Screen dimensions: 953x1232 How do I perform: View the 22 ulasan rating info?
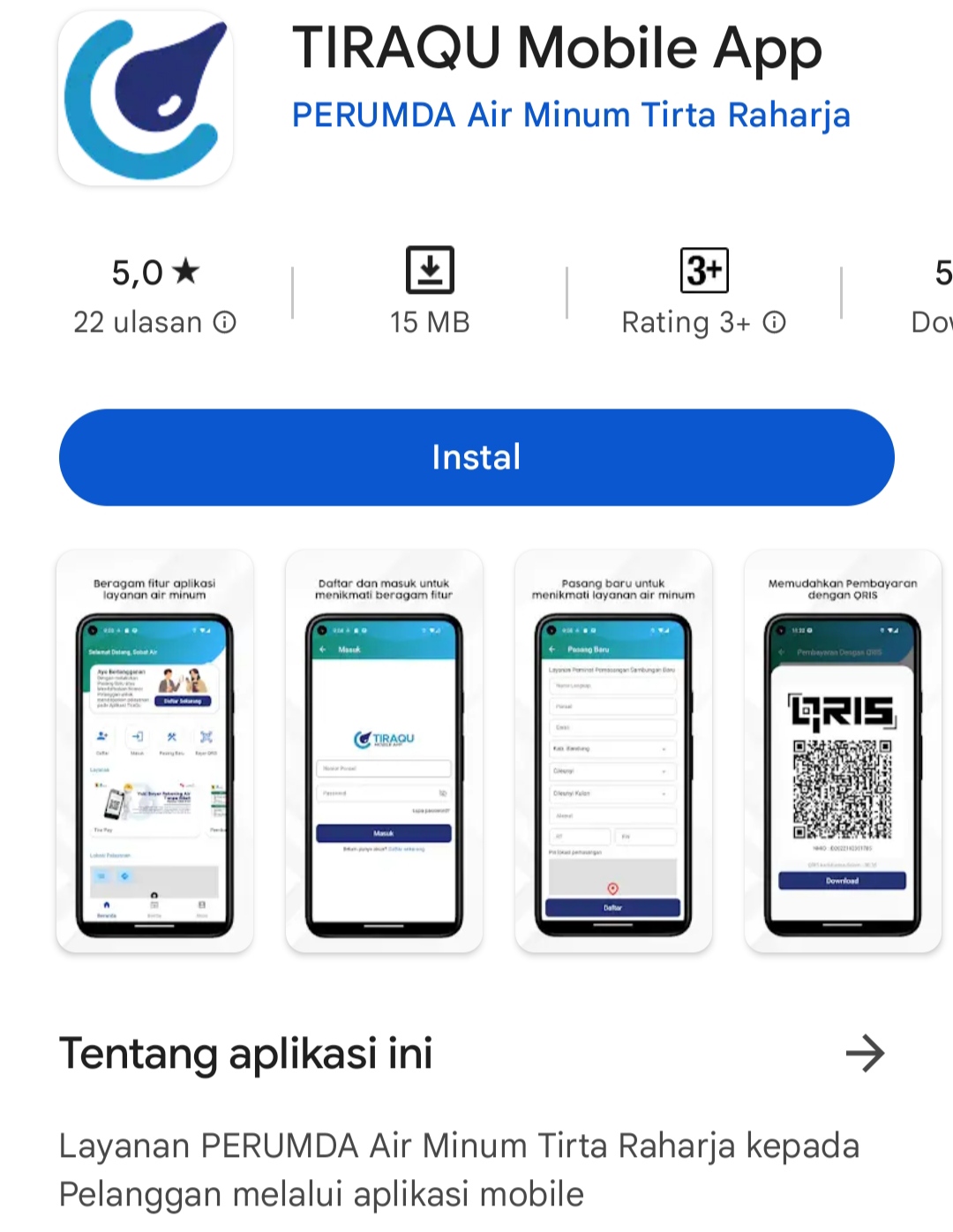(x=225, y=323)
